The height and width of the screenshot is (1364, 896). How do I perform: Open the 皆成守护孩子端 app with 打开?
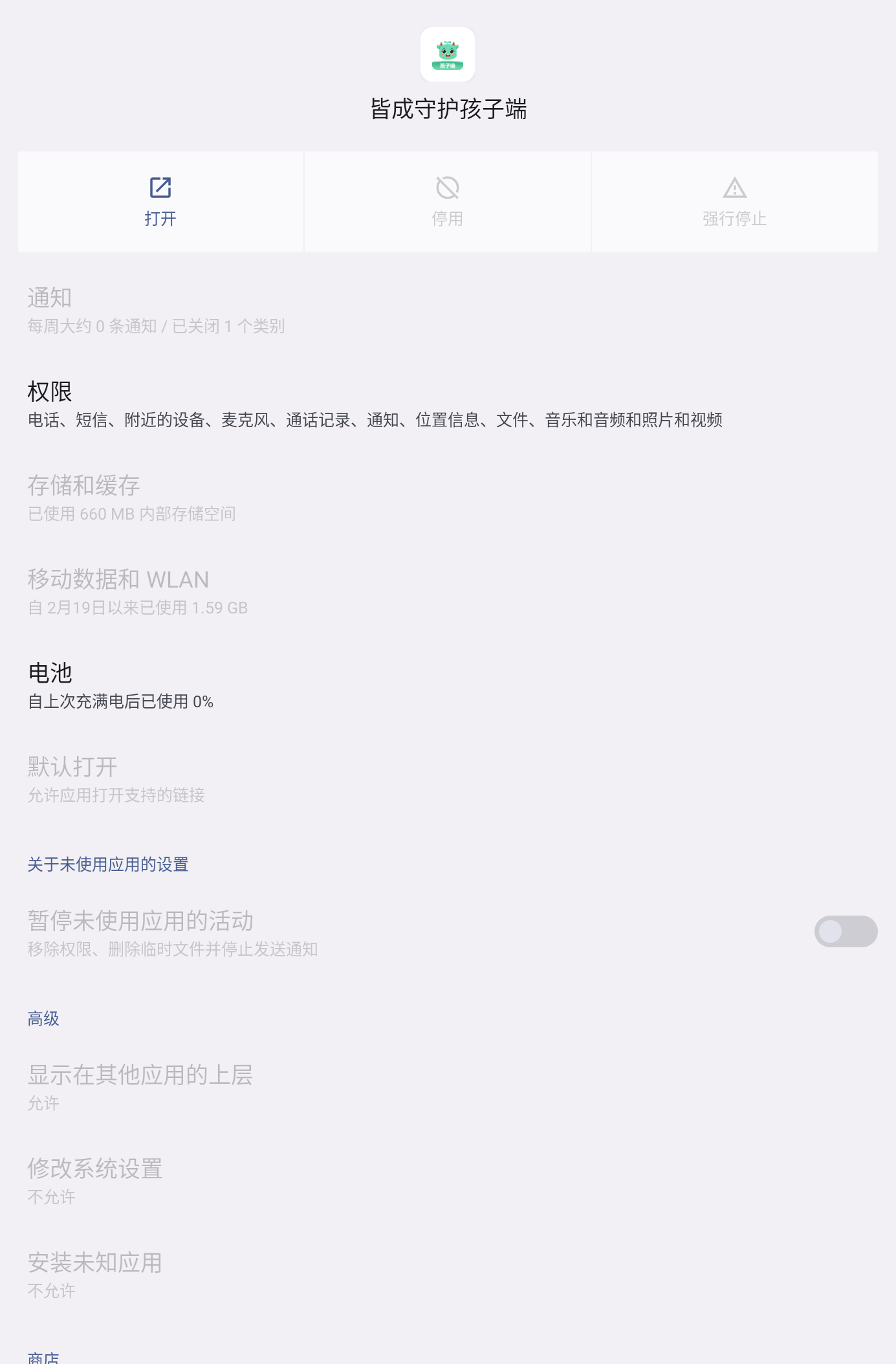(160, 202)
